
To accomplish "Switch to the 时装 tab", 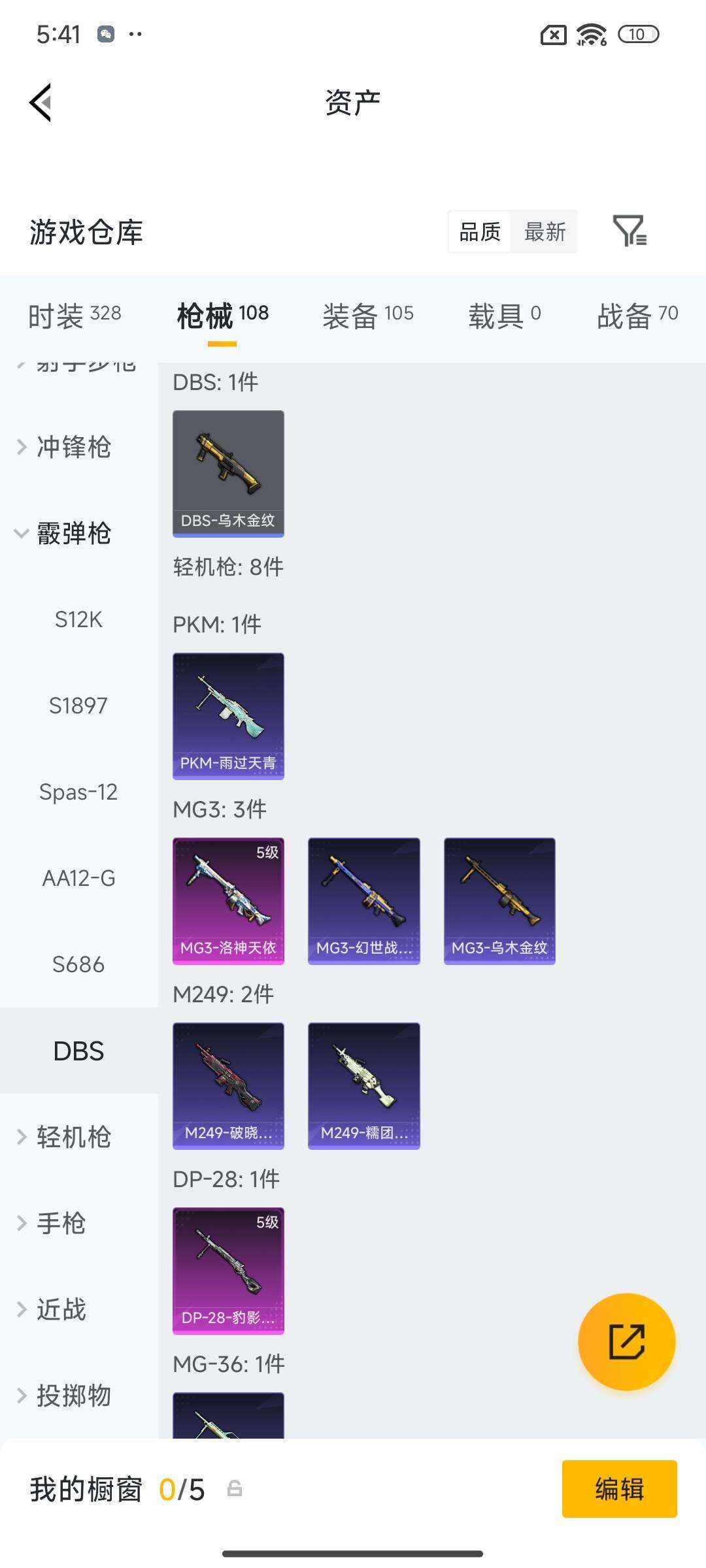I will pyautogui.click(x=75, y=316).
